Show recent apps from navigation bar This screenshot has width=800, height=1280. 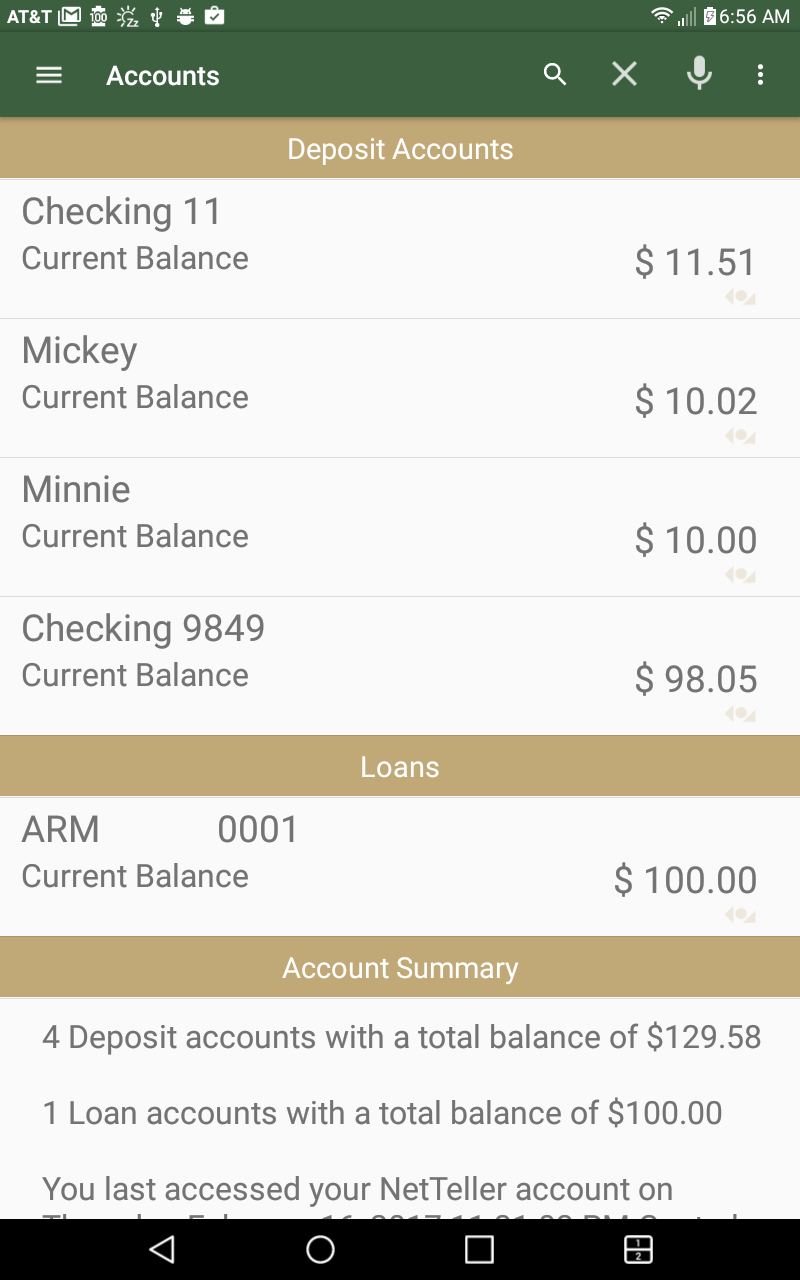click(x=480, y=1249)
